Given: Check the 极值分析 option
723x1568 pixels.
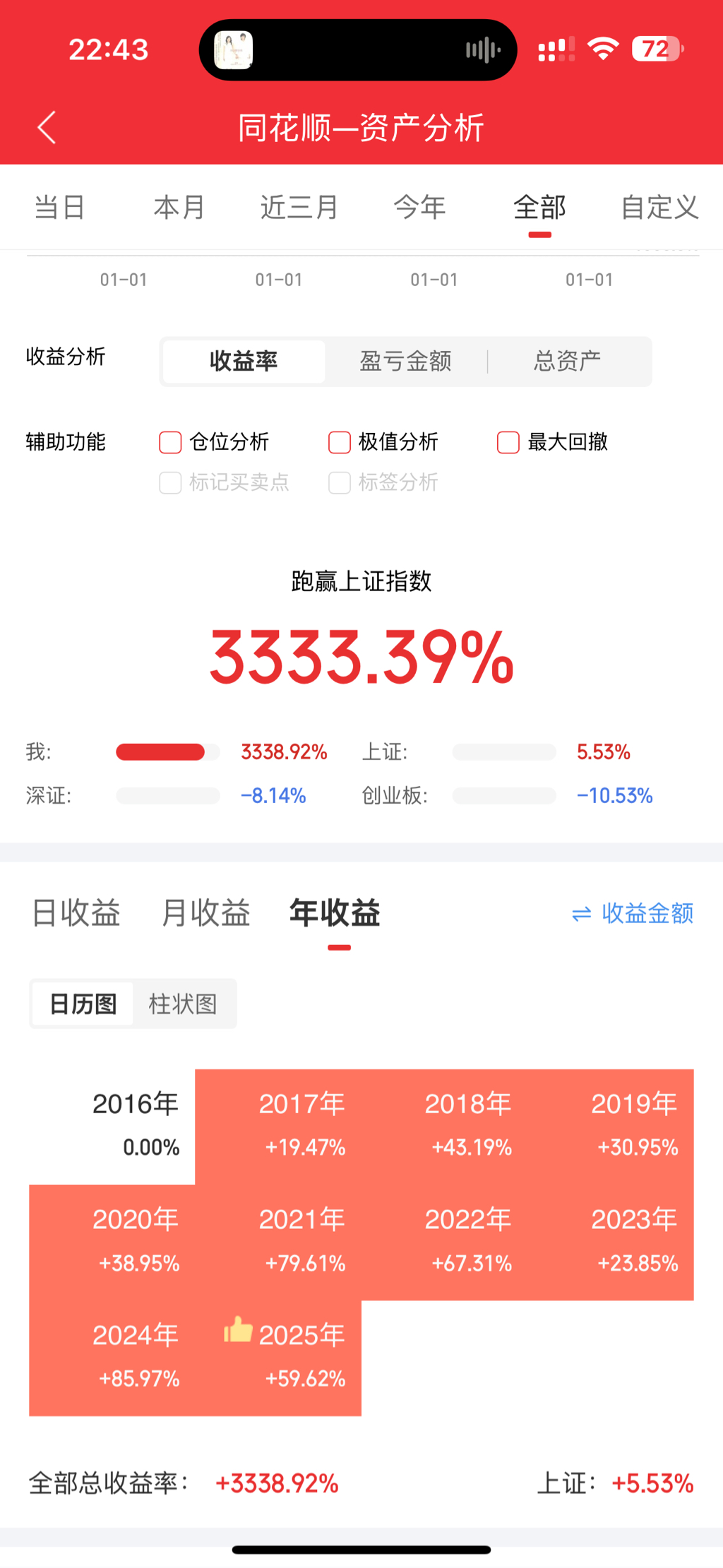Looking at the screenshot, I should pos(340,443).
